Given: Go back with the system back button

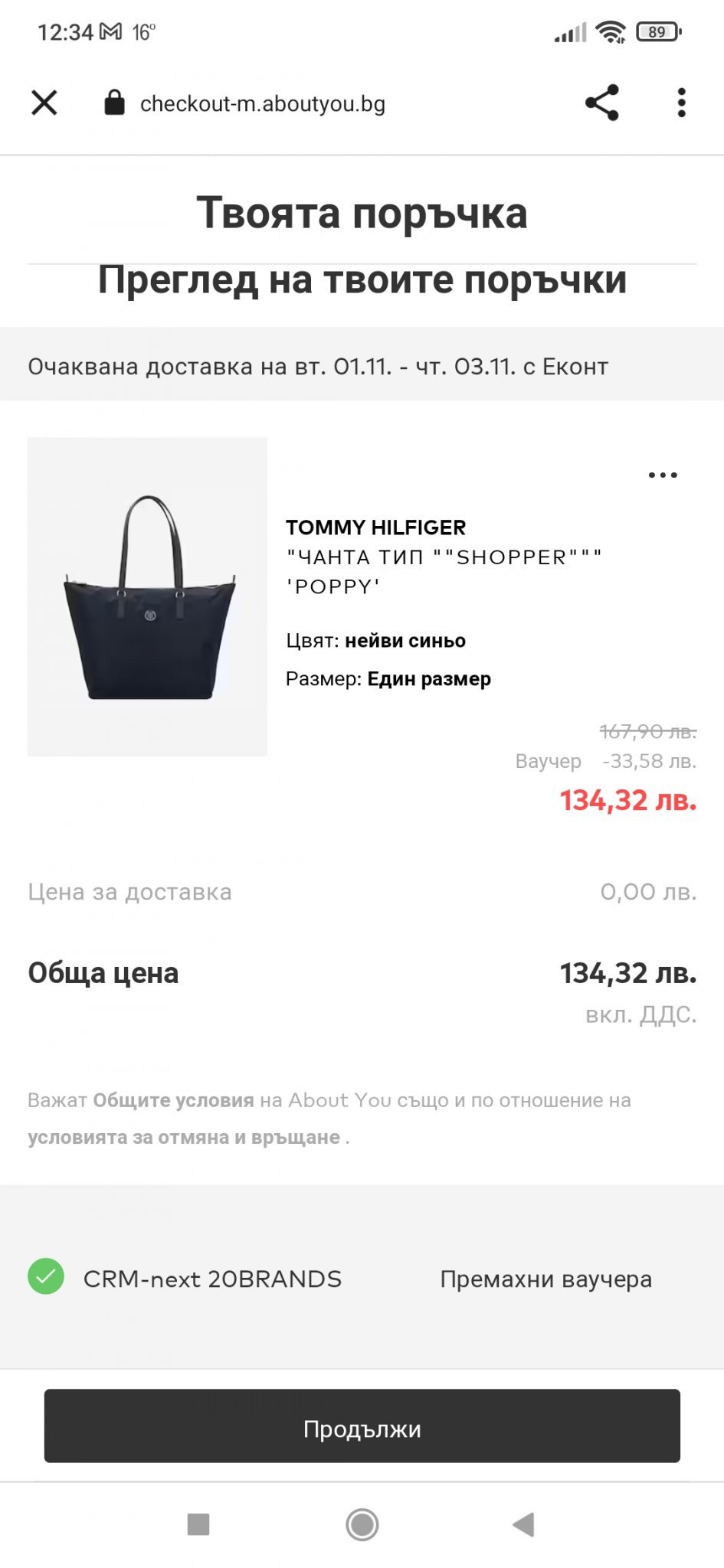Looking at the screenshot, I should pos(523,1524).
